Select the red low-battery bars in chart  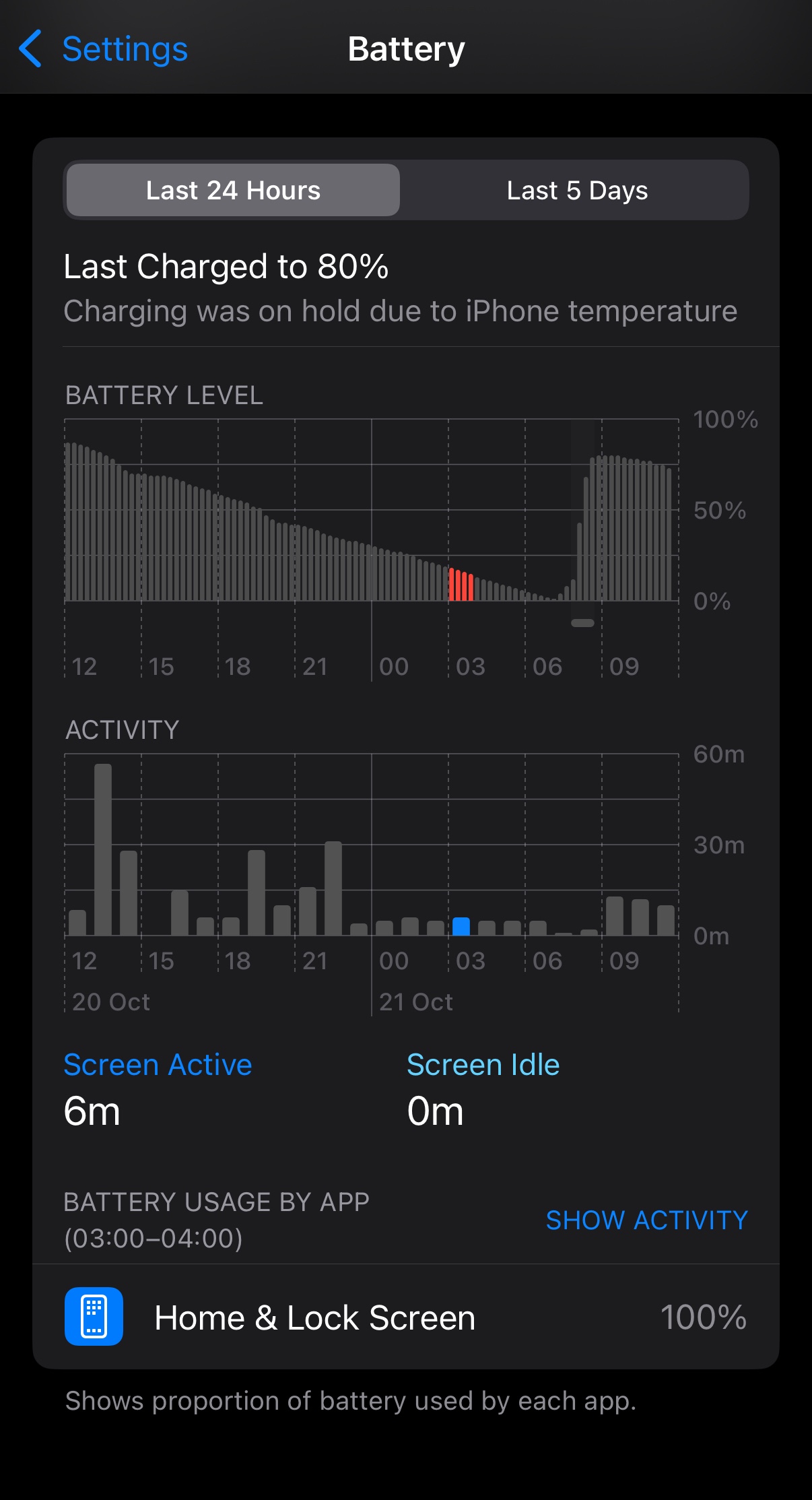(461, 585)
